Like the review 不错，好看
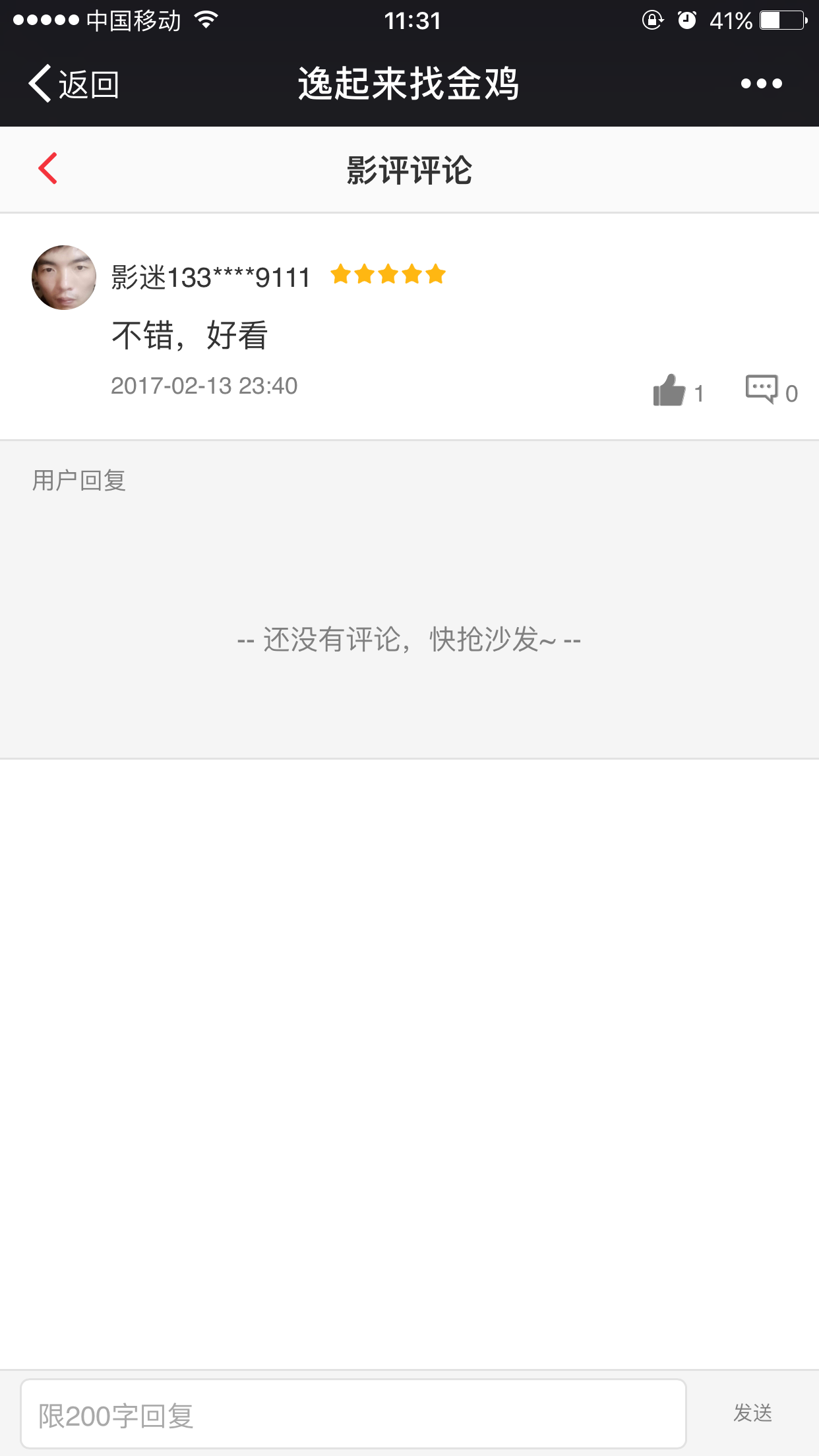819x1456 pixels. [x=669, y=390]
